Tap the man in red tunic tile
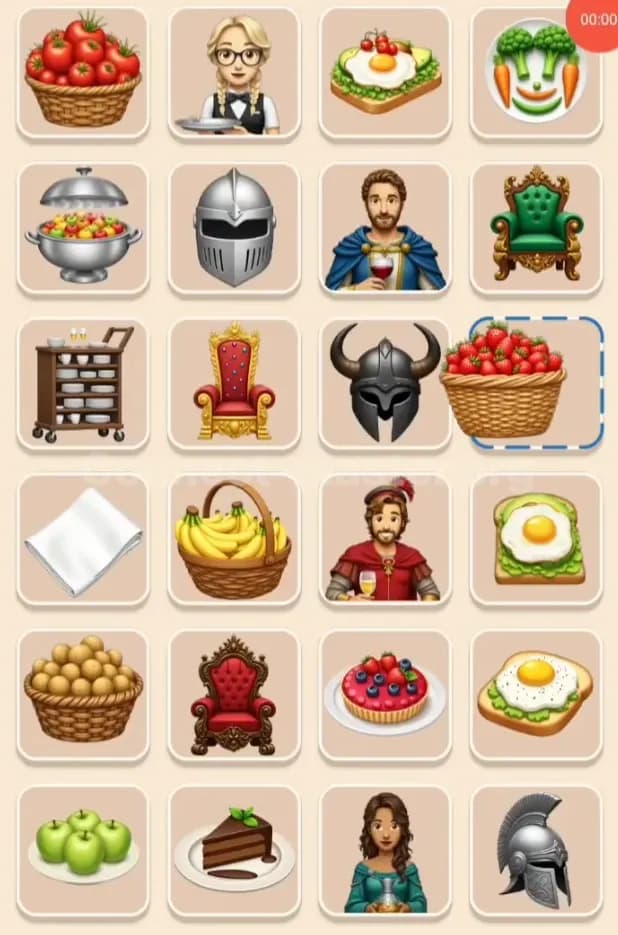This screenshot has width=618, height=935. click(385, 540)
